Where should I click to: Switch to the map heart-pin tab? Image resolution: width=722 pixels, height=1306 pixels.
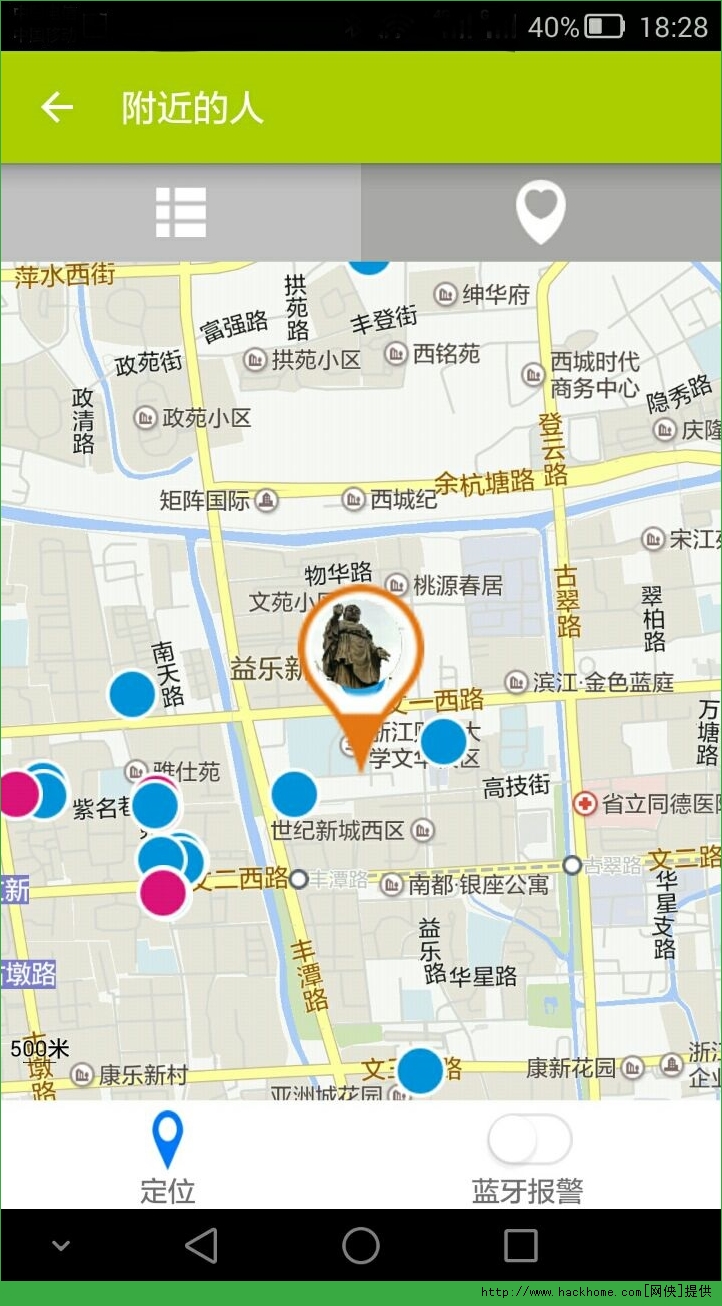(540, 212)
